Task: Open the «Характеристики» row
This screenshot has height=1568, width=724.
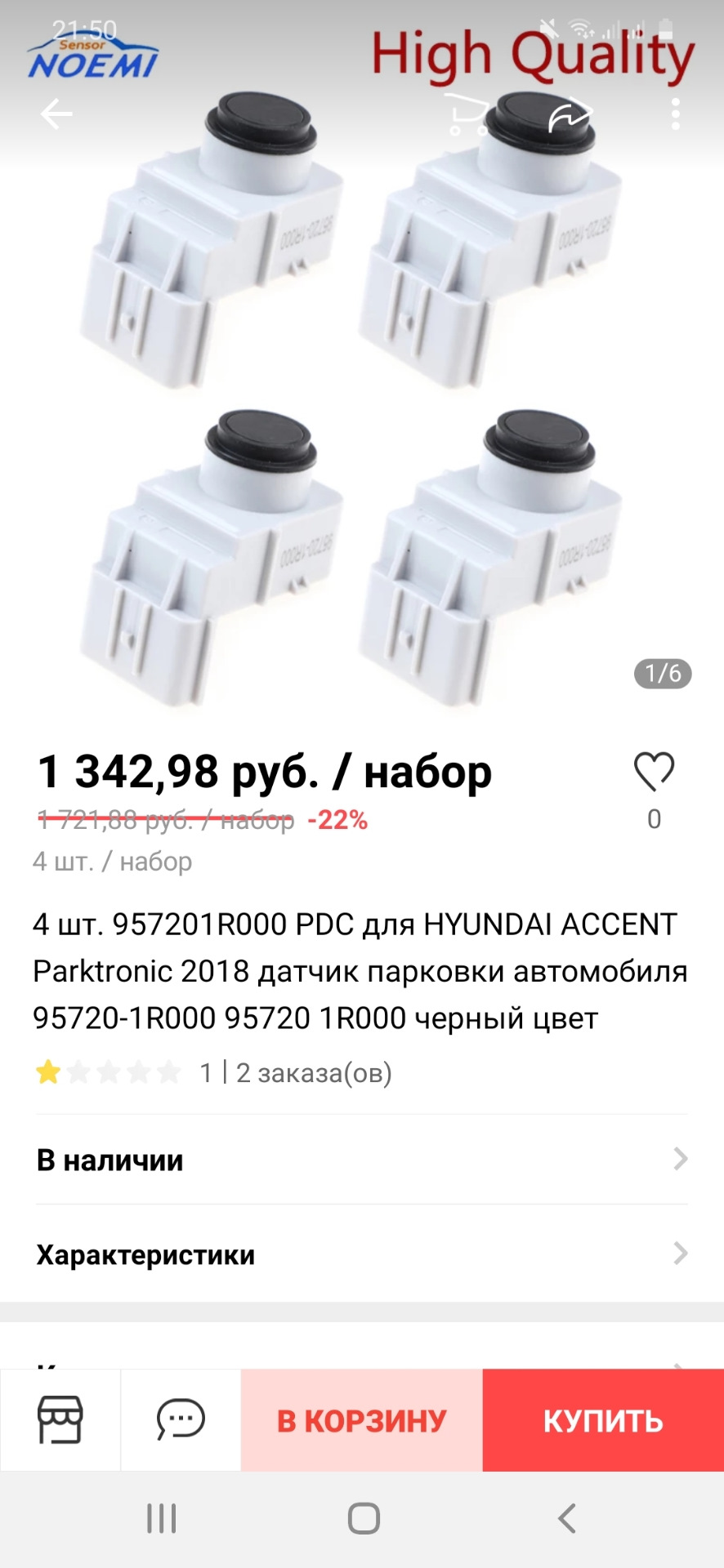Action: point(361,1254)
